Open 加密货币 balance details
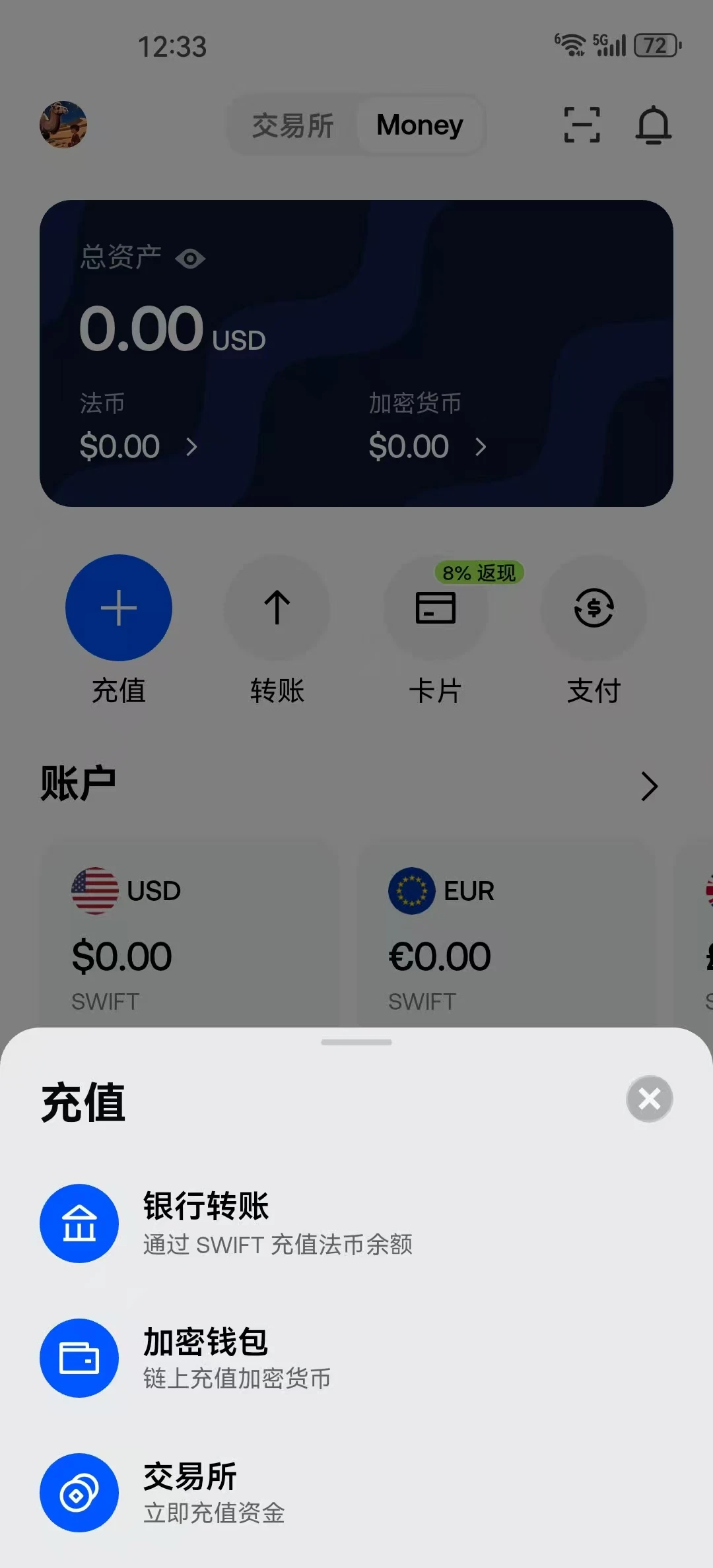The width and height of the screenshot is (713, 1568). [x=428, y=447]
